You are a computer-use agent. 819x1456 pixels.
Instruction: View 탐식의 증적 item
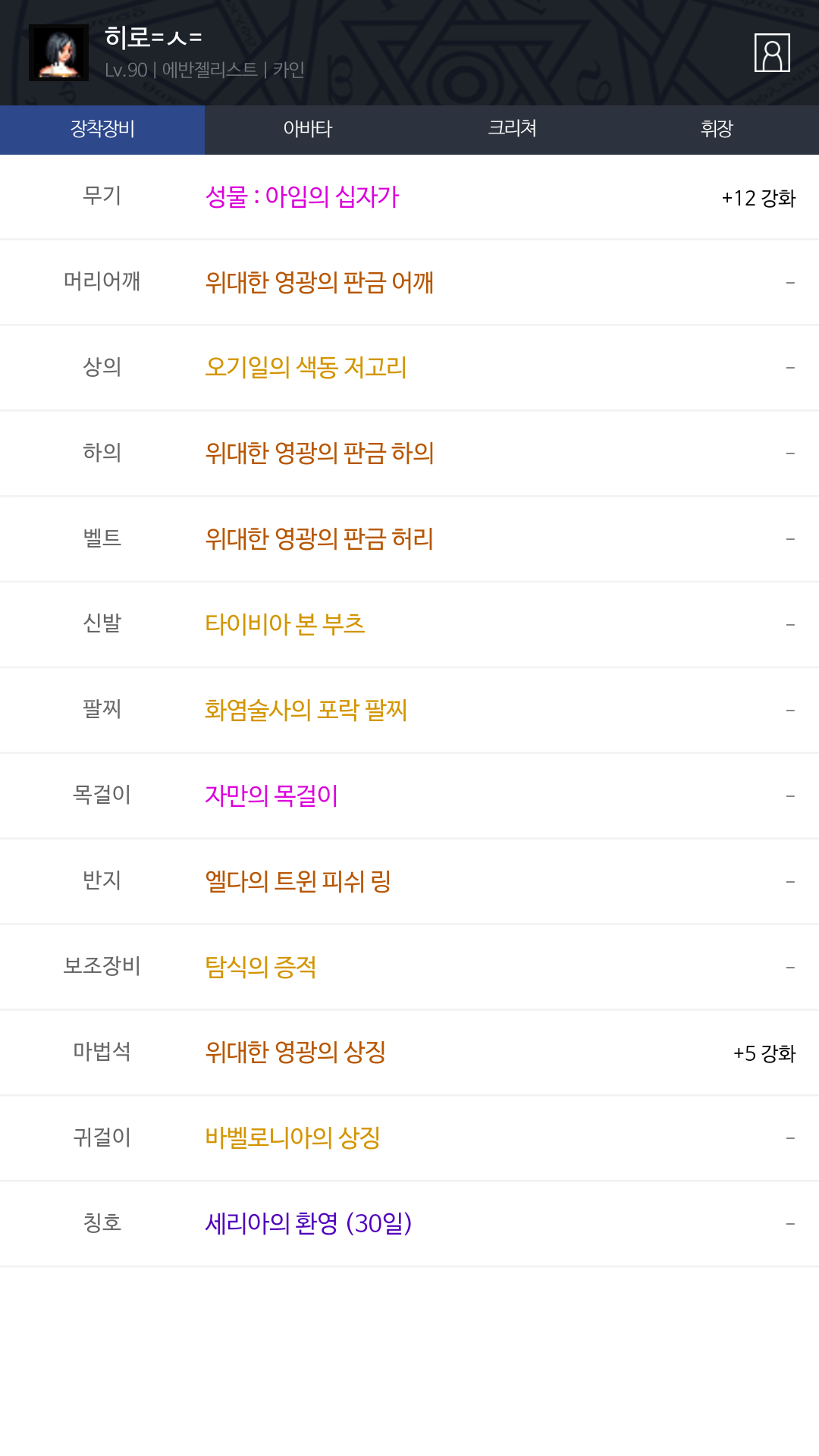[260, 968]
